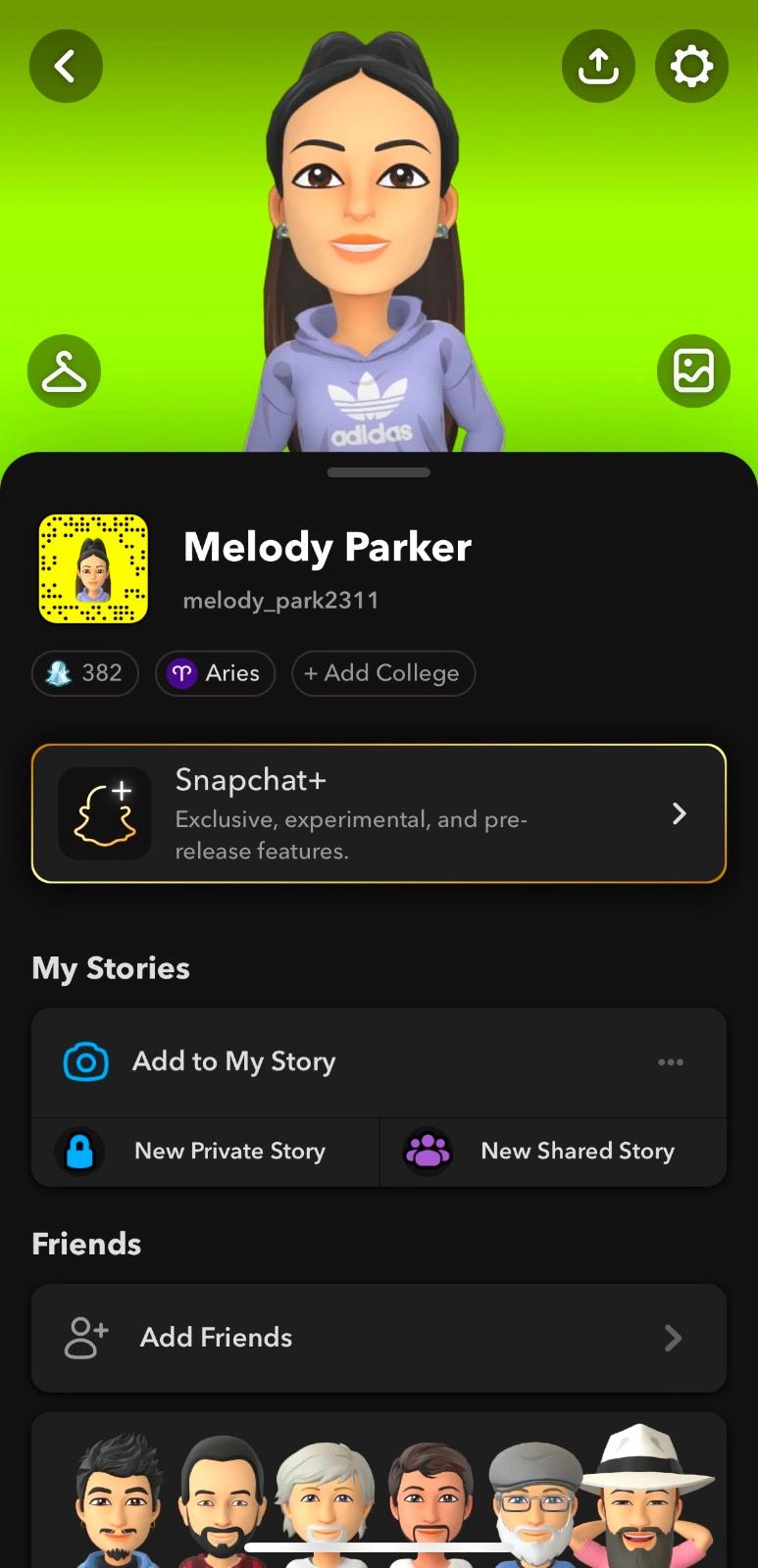Open settings gear icon
Image resolution: width=758 pixels, height=1568 pixels.
[691, 67]
